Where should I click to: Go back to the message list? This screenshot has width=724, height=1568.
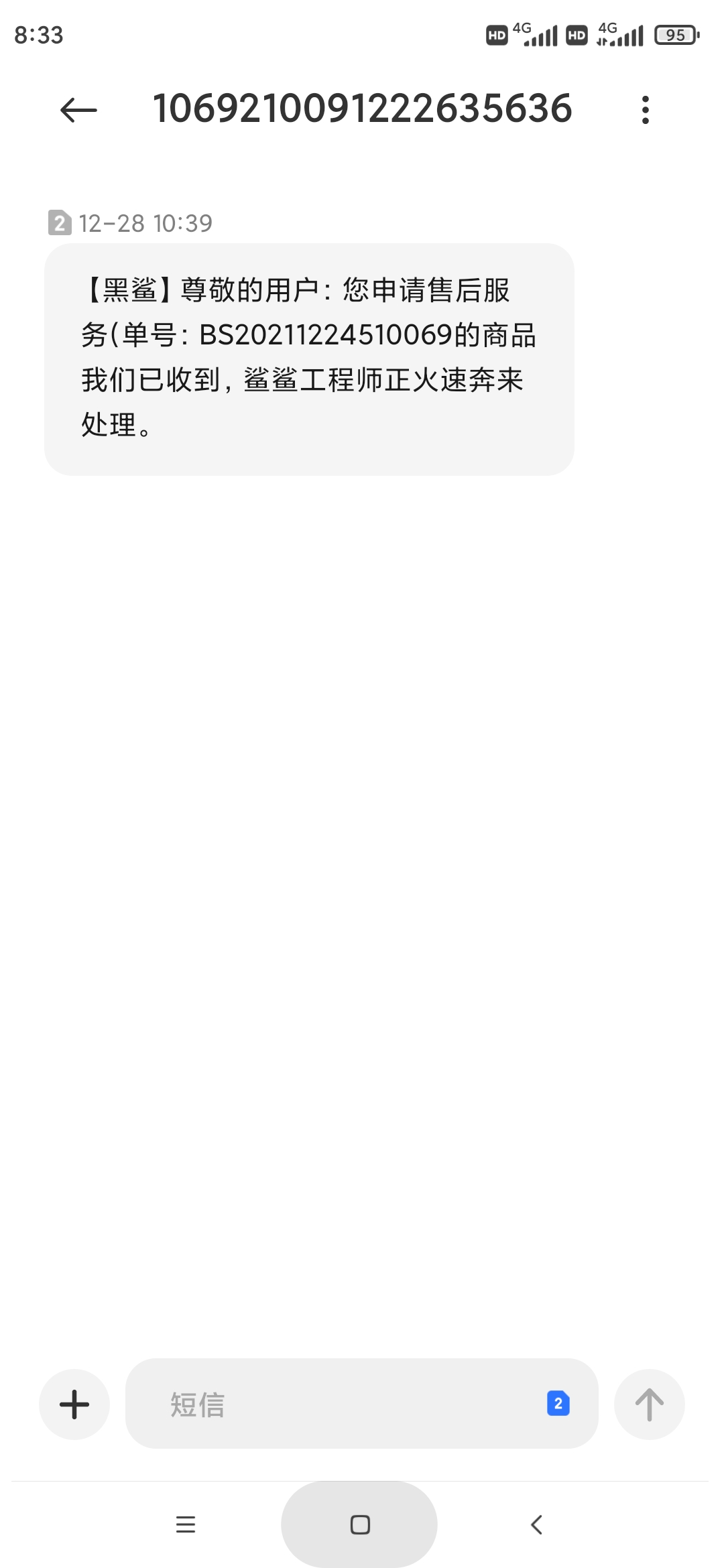[78, 110]
